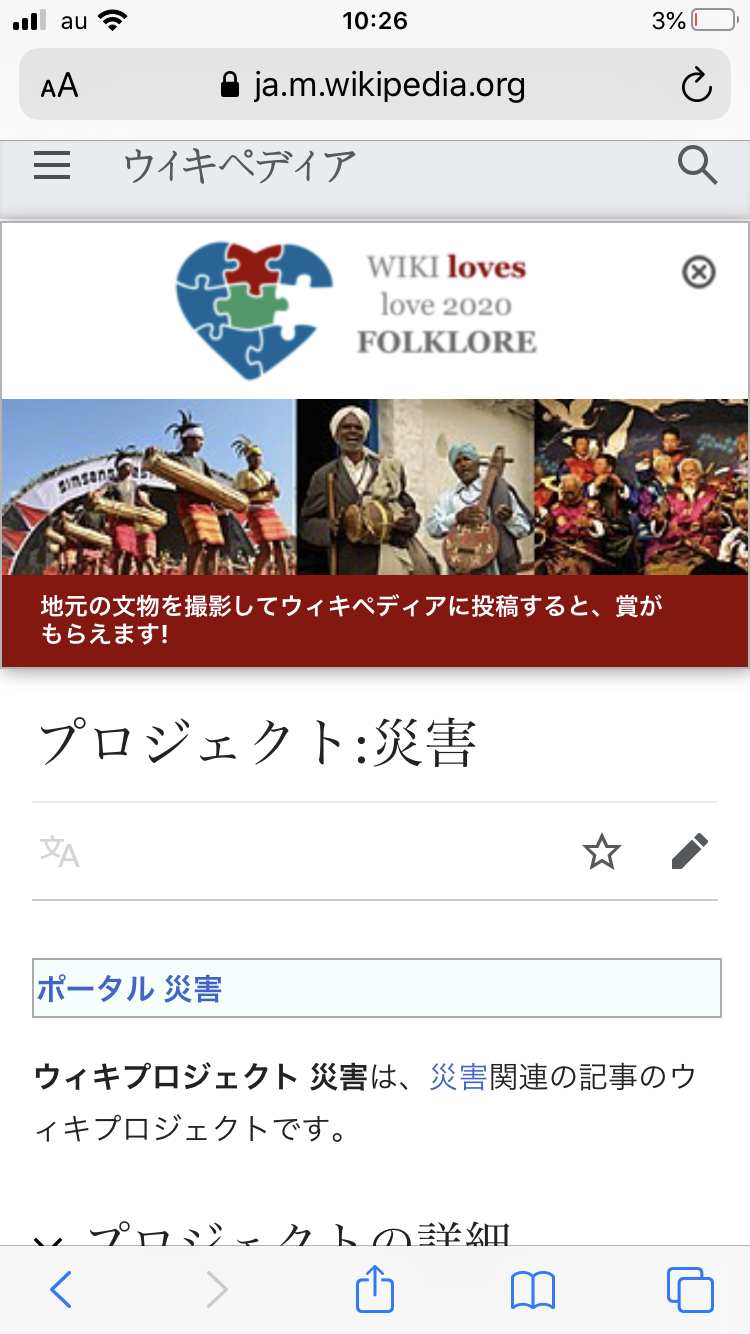Screen dimensions: 750x1334
Task: Add this page to the watchlist with the star icon
Action: click(601, 852)
